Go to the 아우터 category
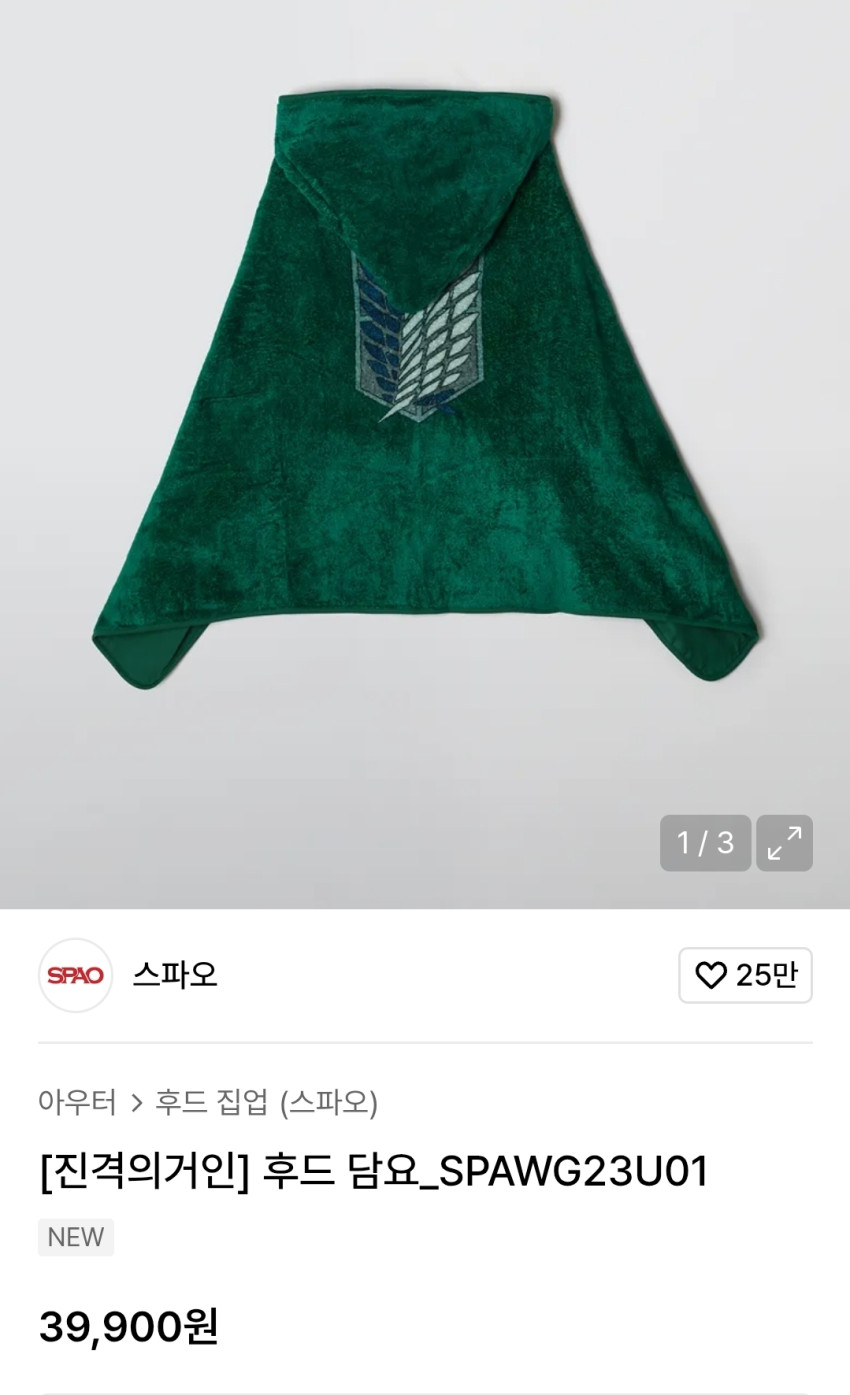Image resolution: width=850 pixels, height=1395 pixels. [x=77, y=1102]
